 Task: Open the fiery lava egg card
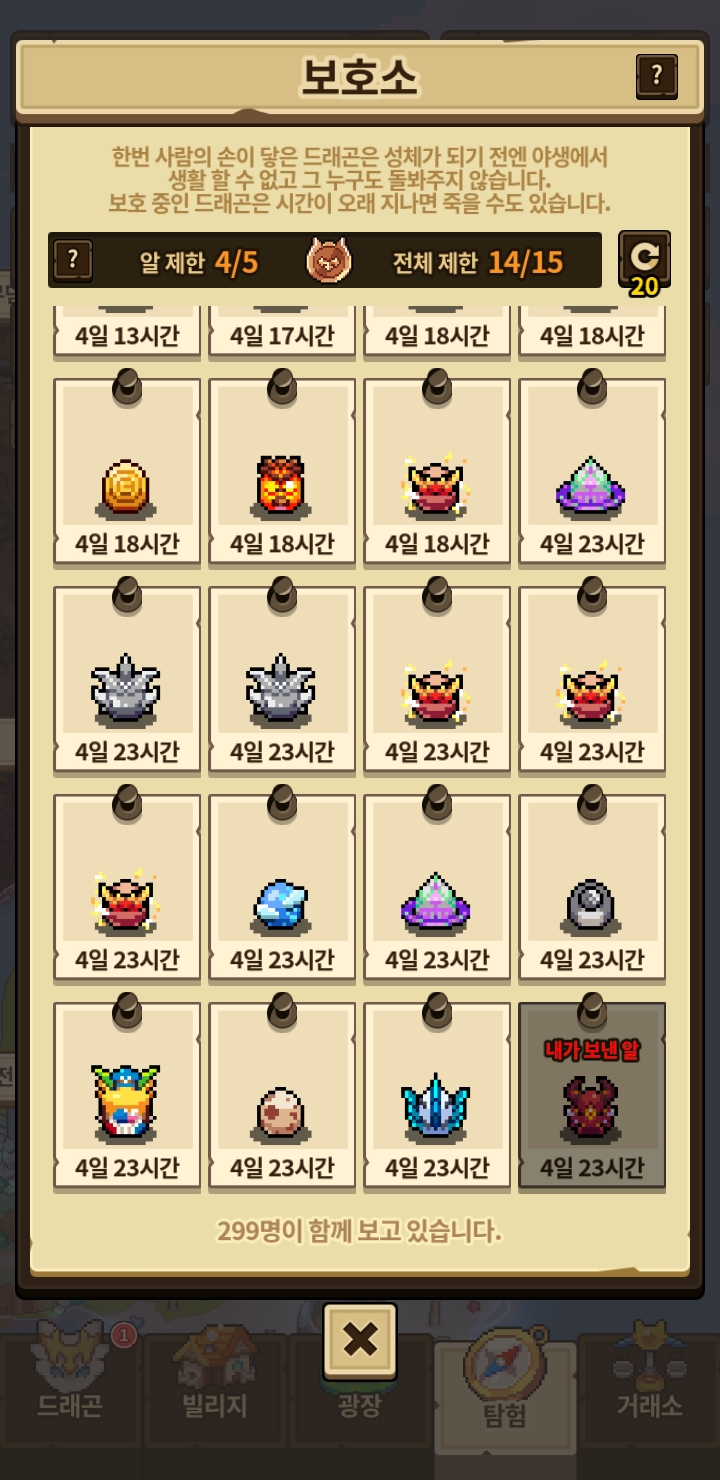282,470
